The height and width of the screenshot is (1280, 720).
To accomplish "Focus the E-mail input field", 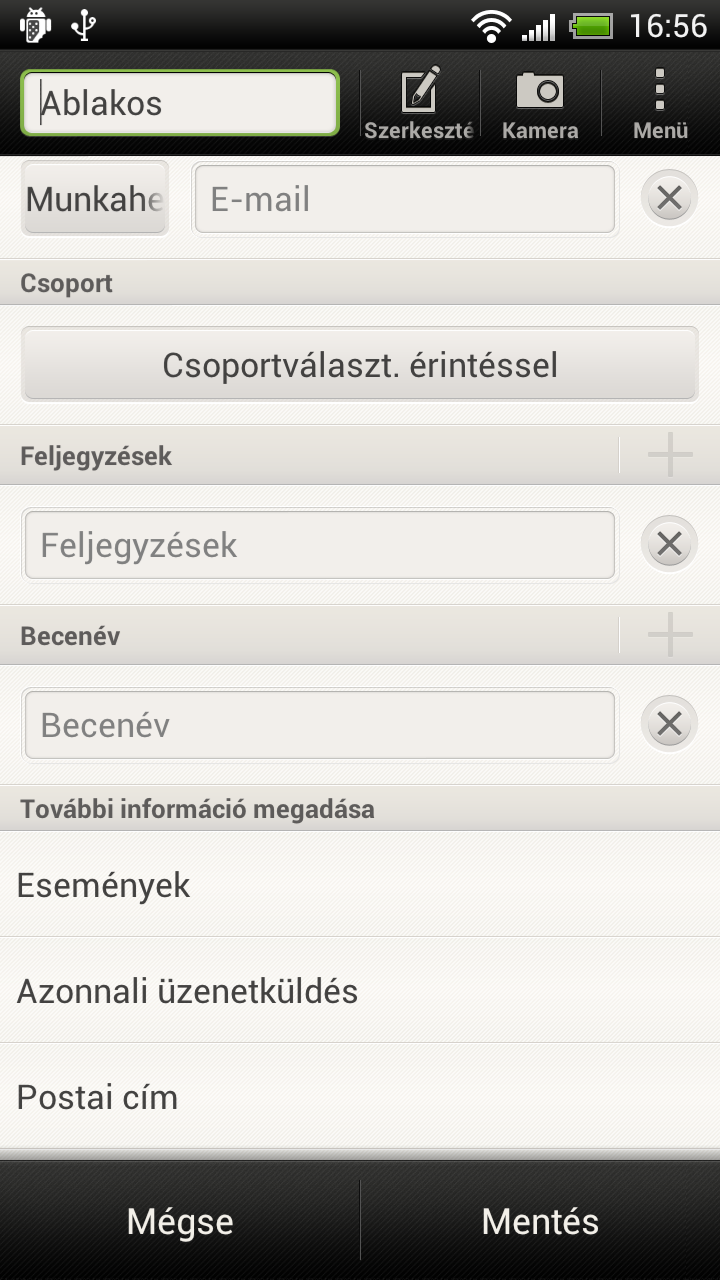I will click(x=404, y=199).
